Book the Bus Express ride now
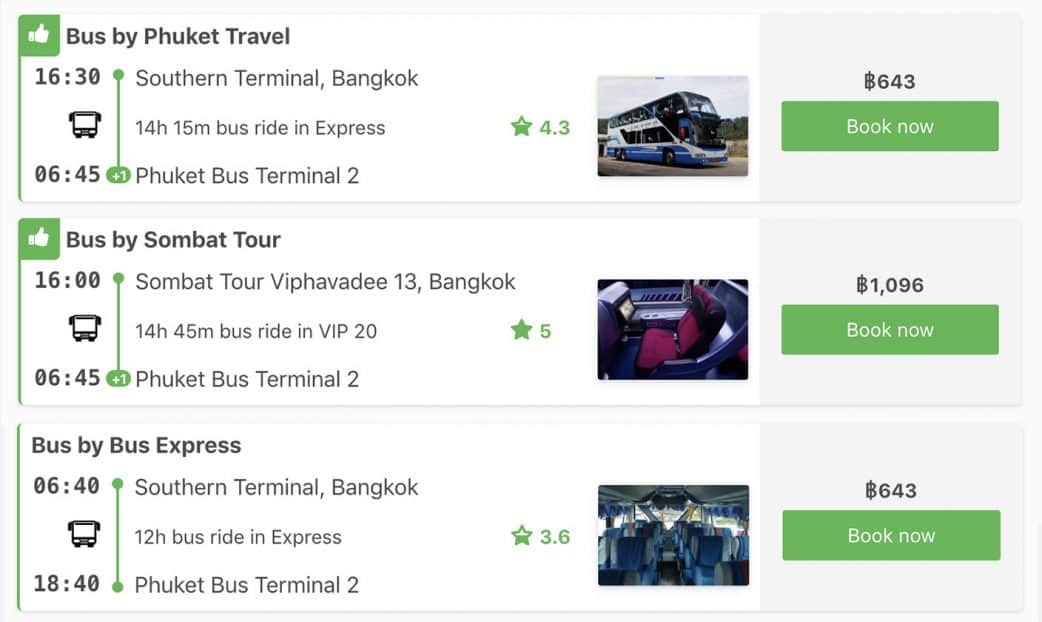The image size is (1042, 622). [890, 535]
